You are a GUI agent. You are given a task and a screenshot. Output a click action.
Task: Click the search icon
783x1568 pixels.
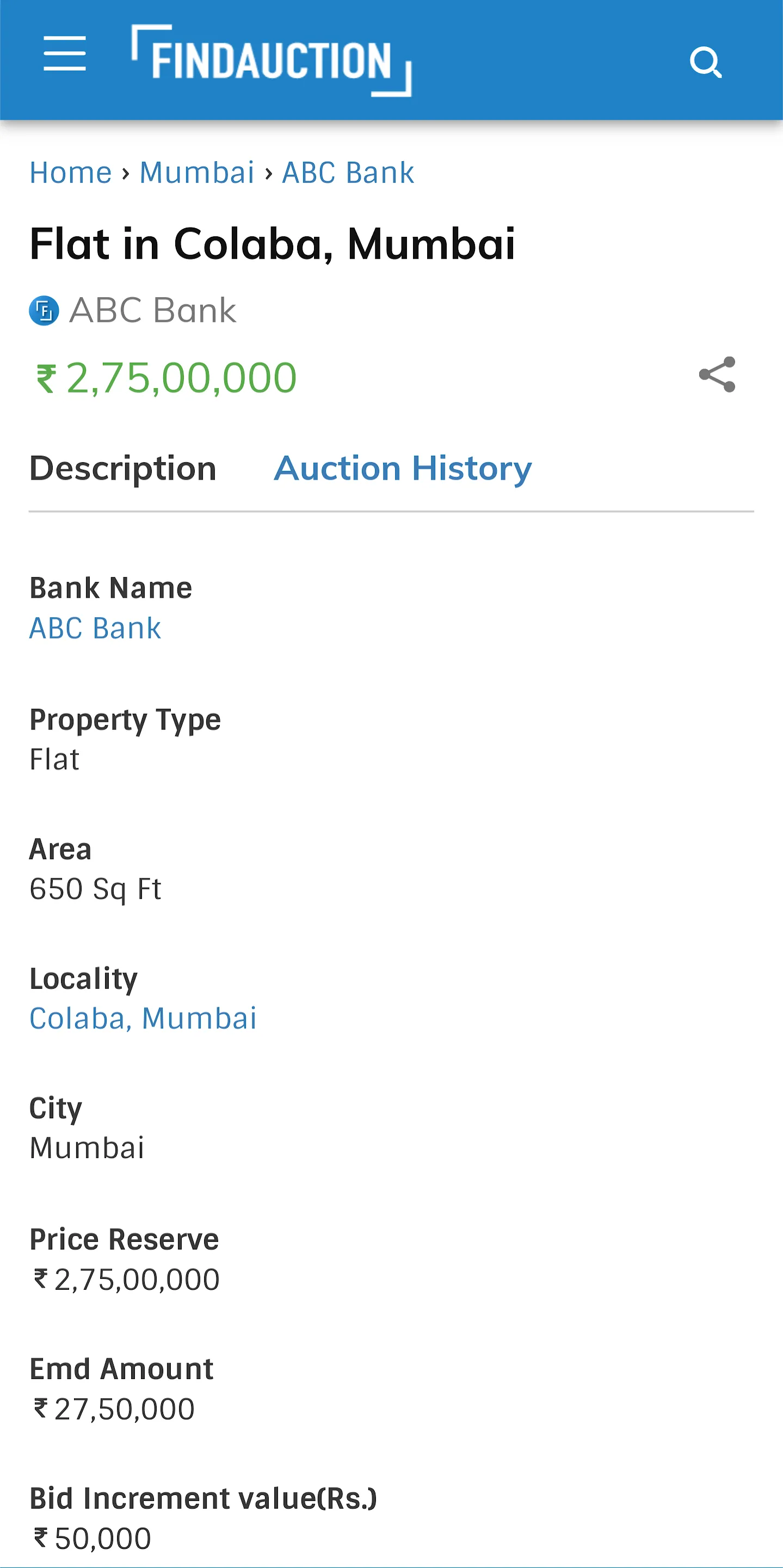[706, 62]
